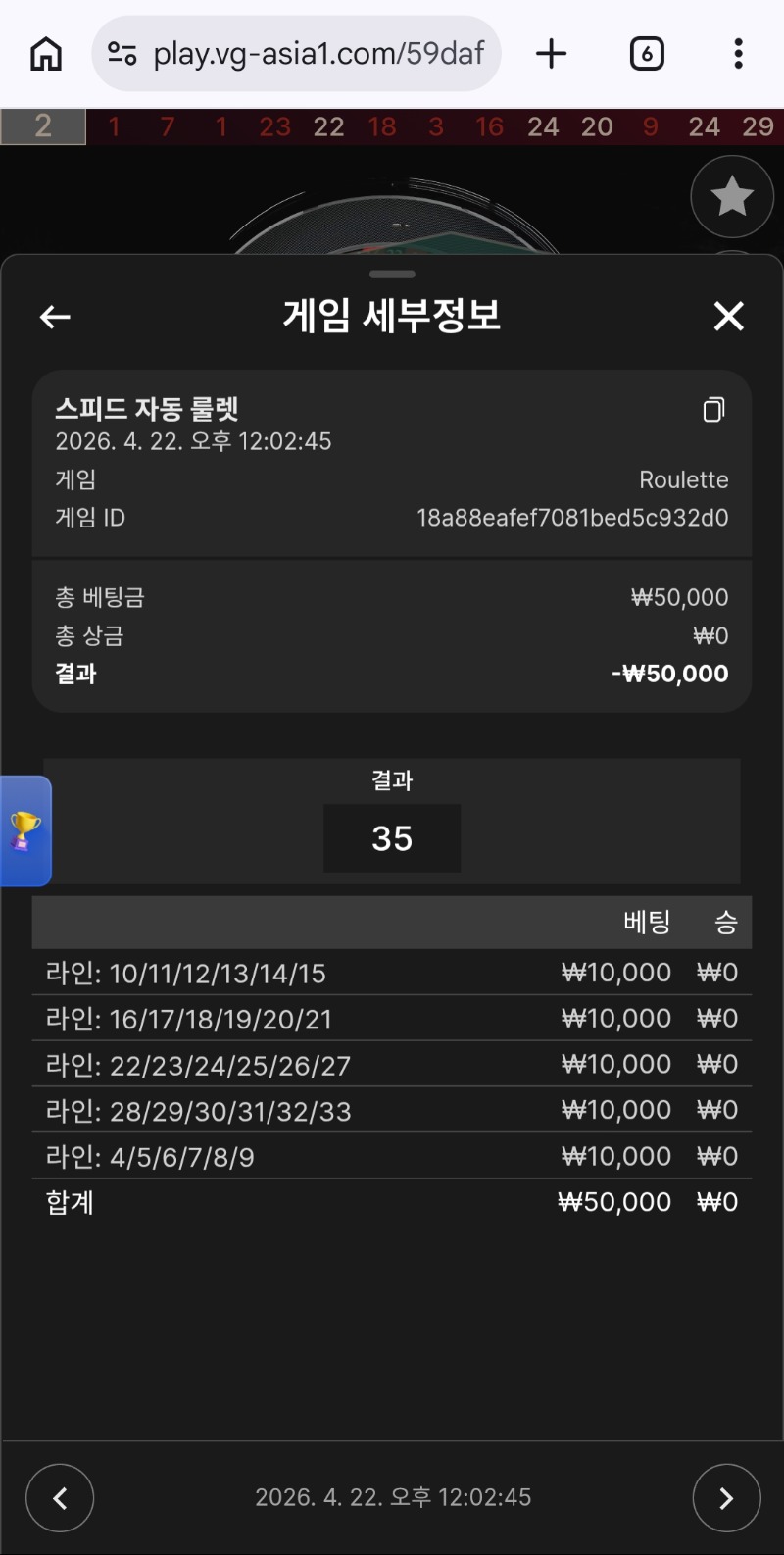The image size is (784, 1555).
Task: Tap the trophy side tab
Action: coord(25,830)
